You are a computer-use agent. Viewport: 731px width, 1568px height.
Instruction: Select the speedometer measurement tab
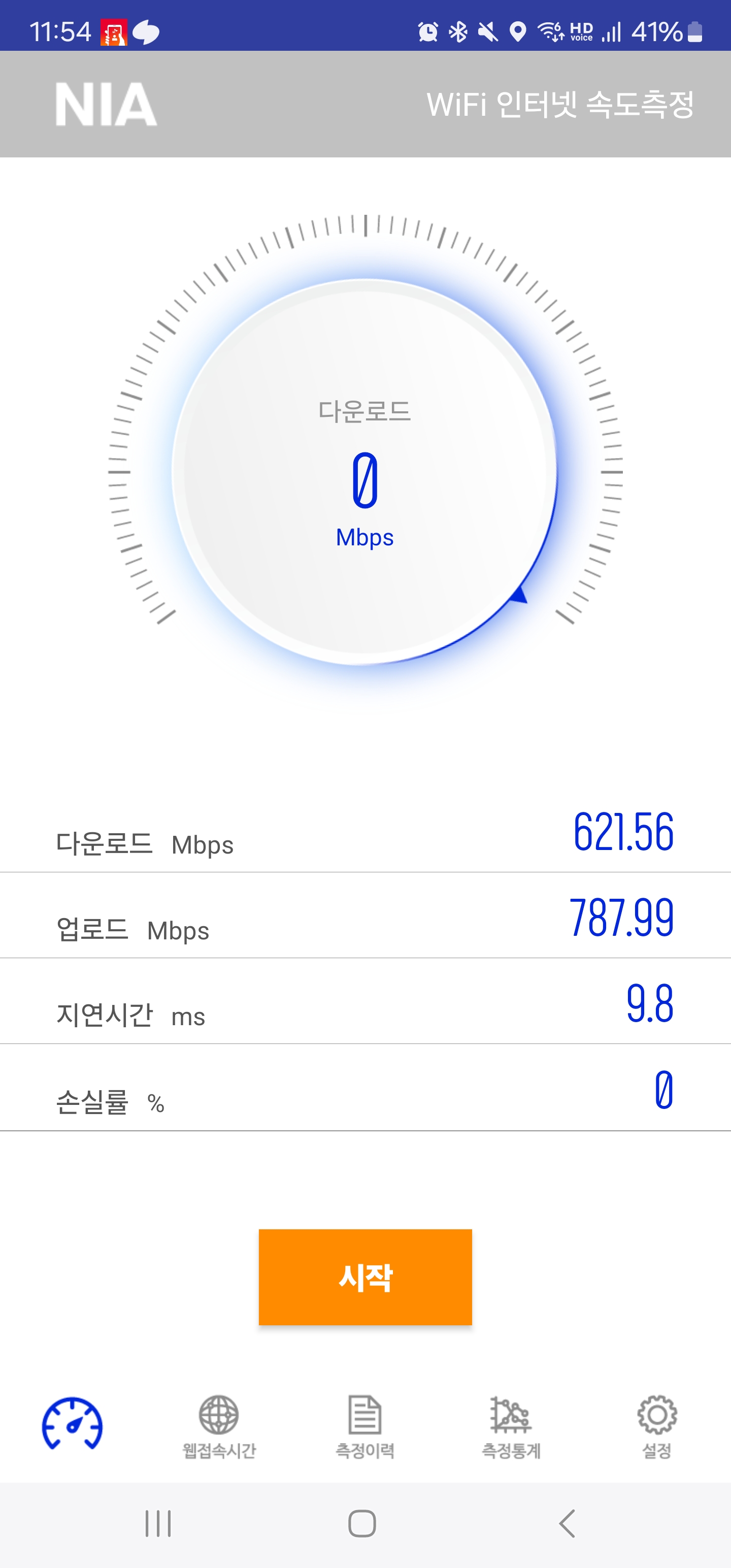[73, 1424]
